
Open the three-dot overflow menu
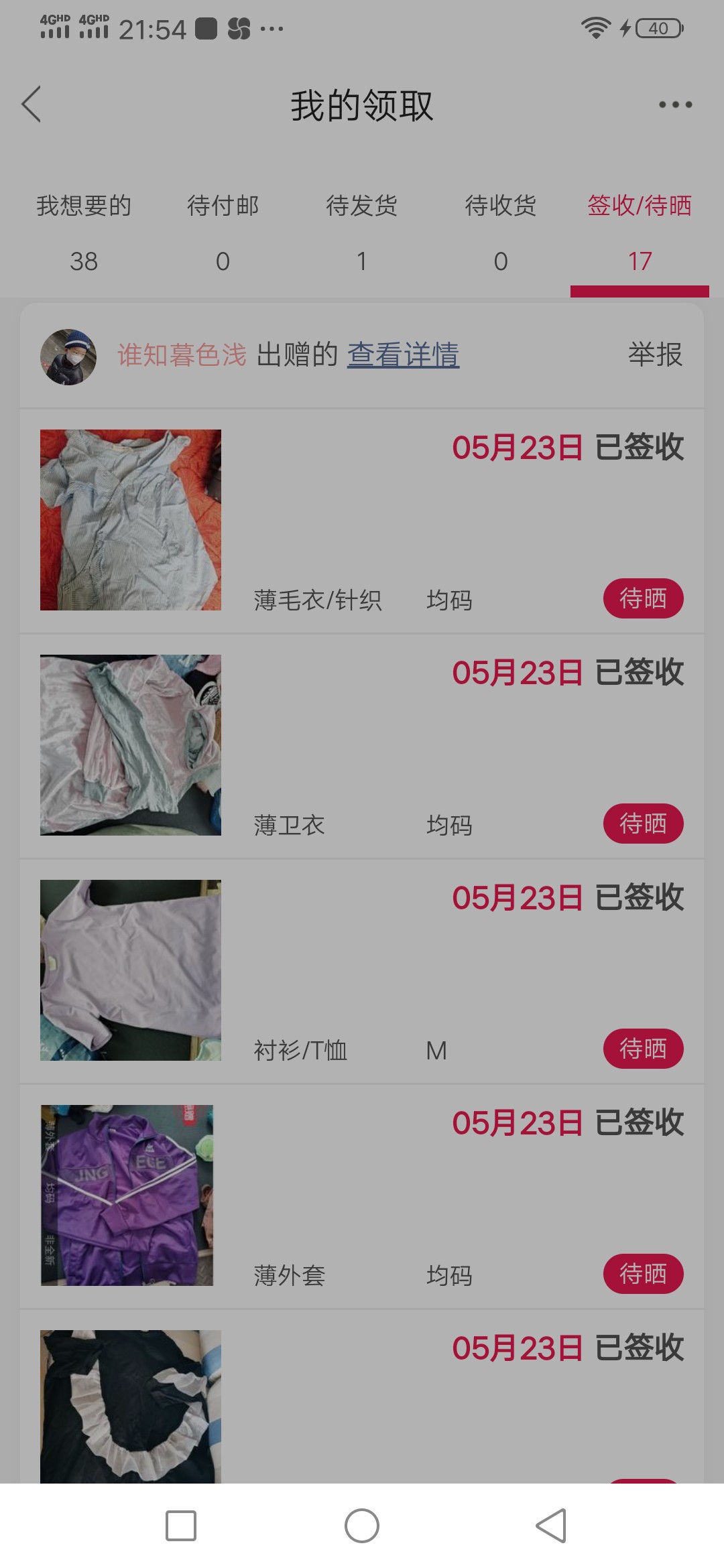(674, 105)
